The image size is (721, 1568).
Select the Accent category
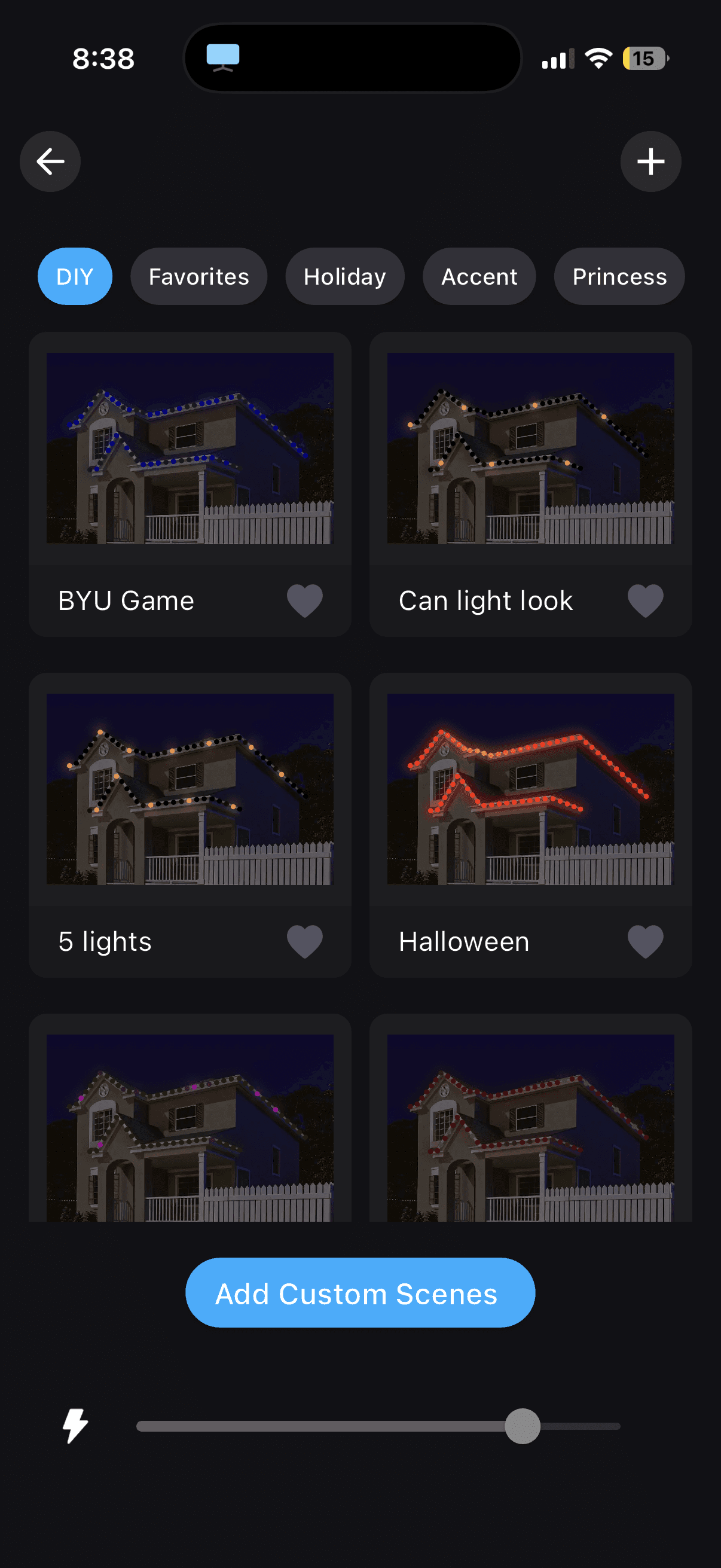click(x=479, y=276)
